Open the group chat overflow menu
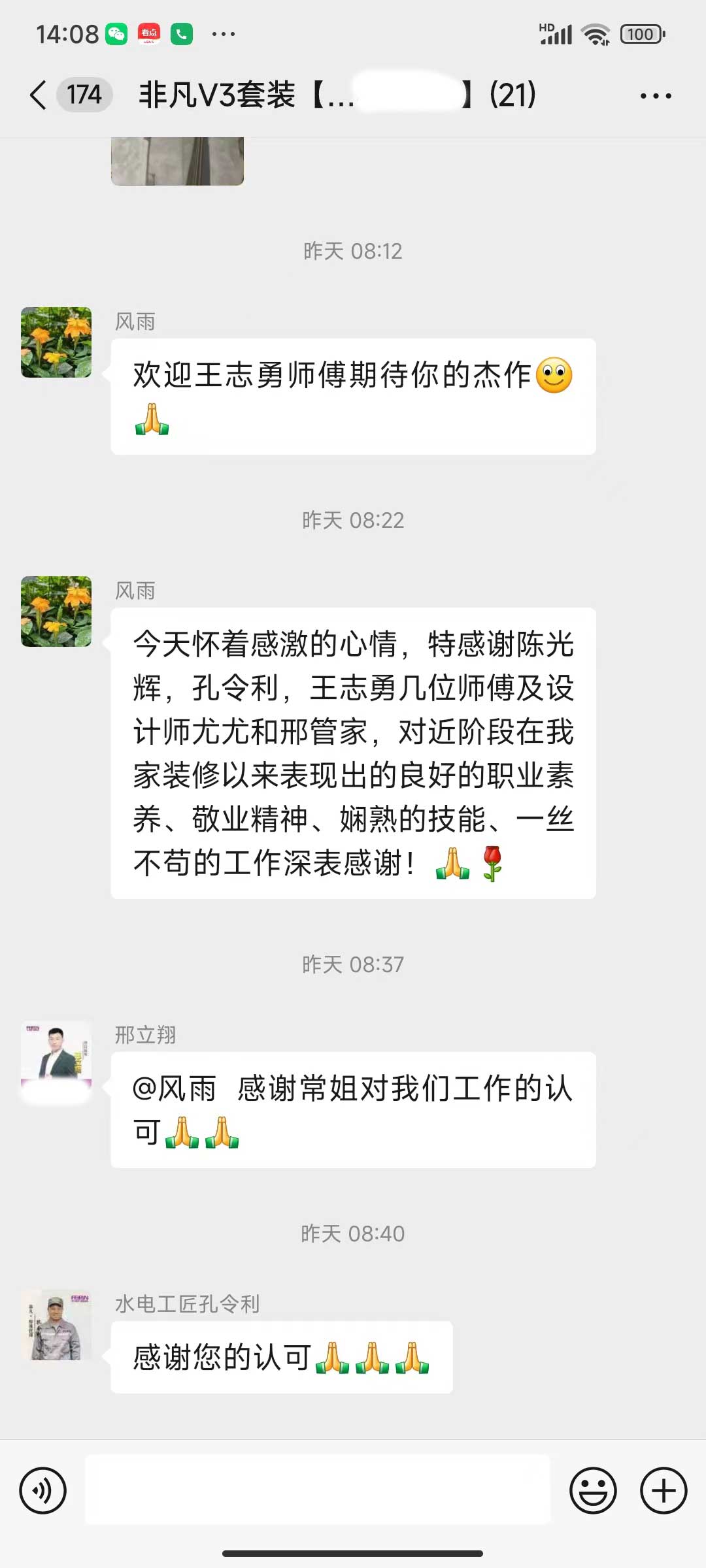This screenshot has height=1568, width=706. [655, 96]
